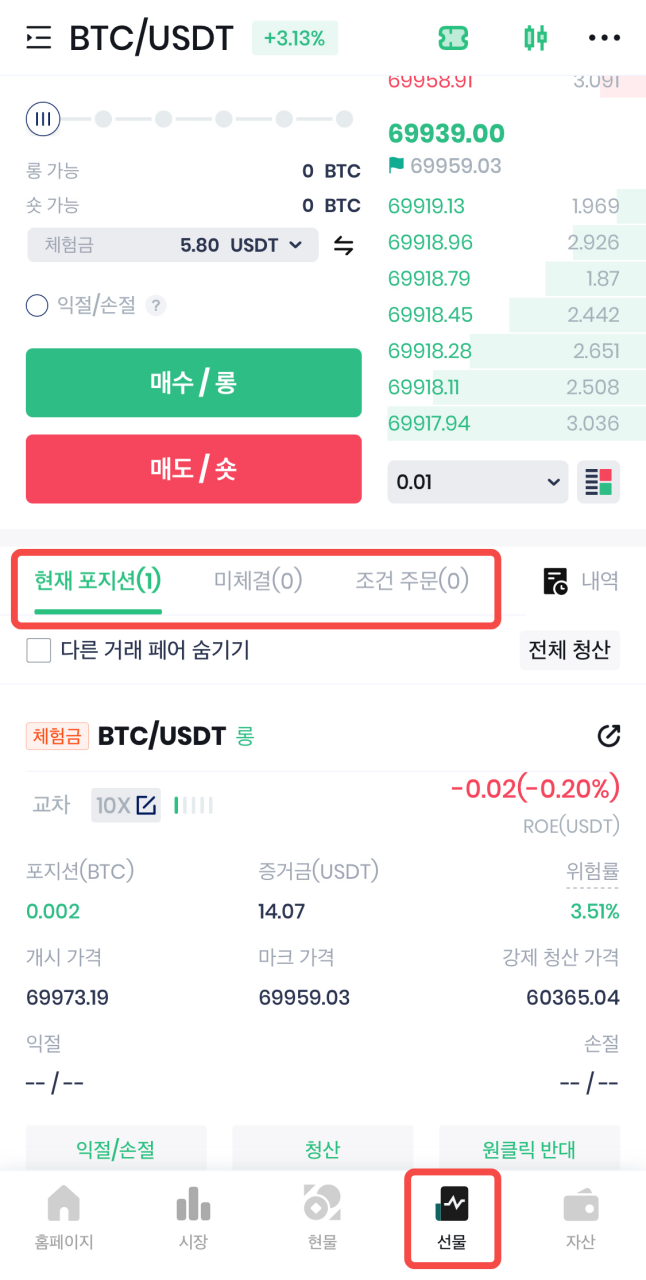This screenshot has height=1280, width=646.
Task: Switch to the 조건 주문(0) tab
Action: pyautogui.click(x=412, y=580)
